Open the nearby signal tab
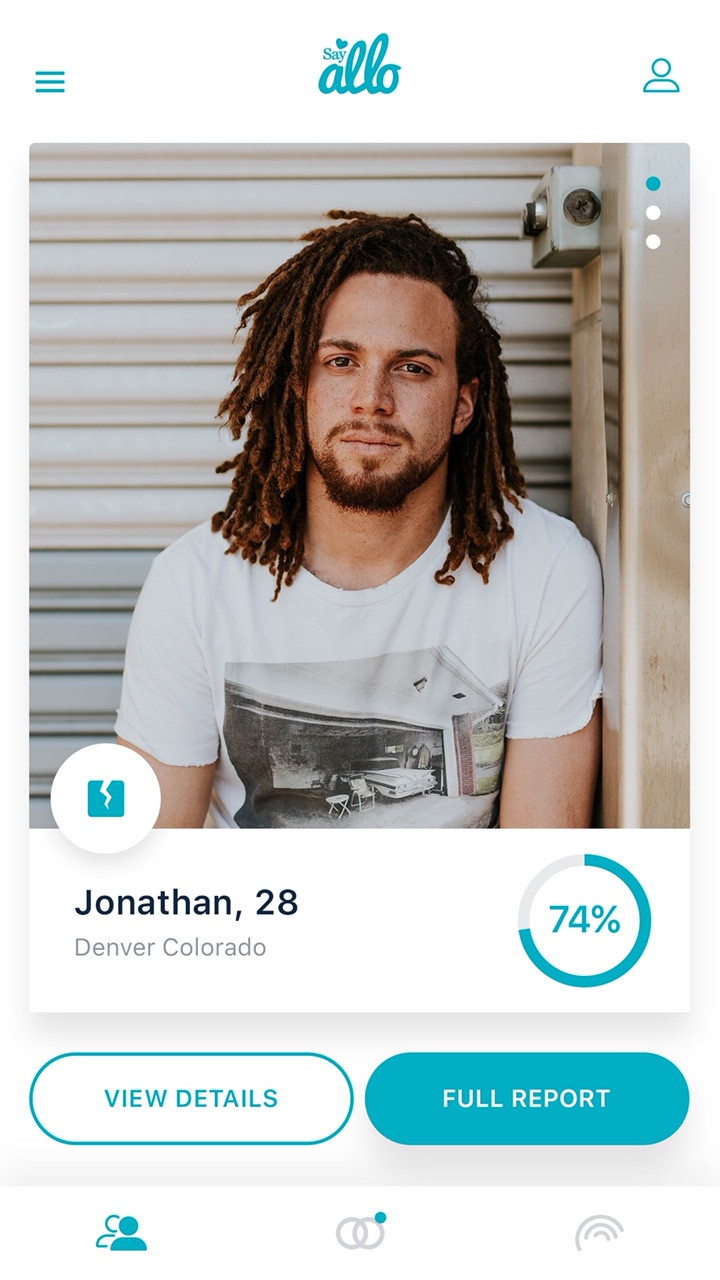 tap(599, 1233)
